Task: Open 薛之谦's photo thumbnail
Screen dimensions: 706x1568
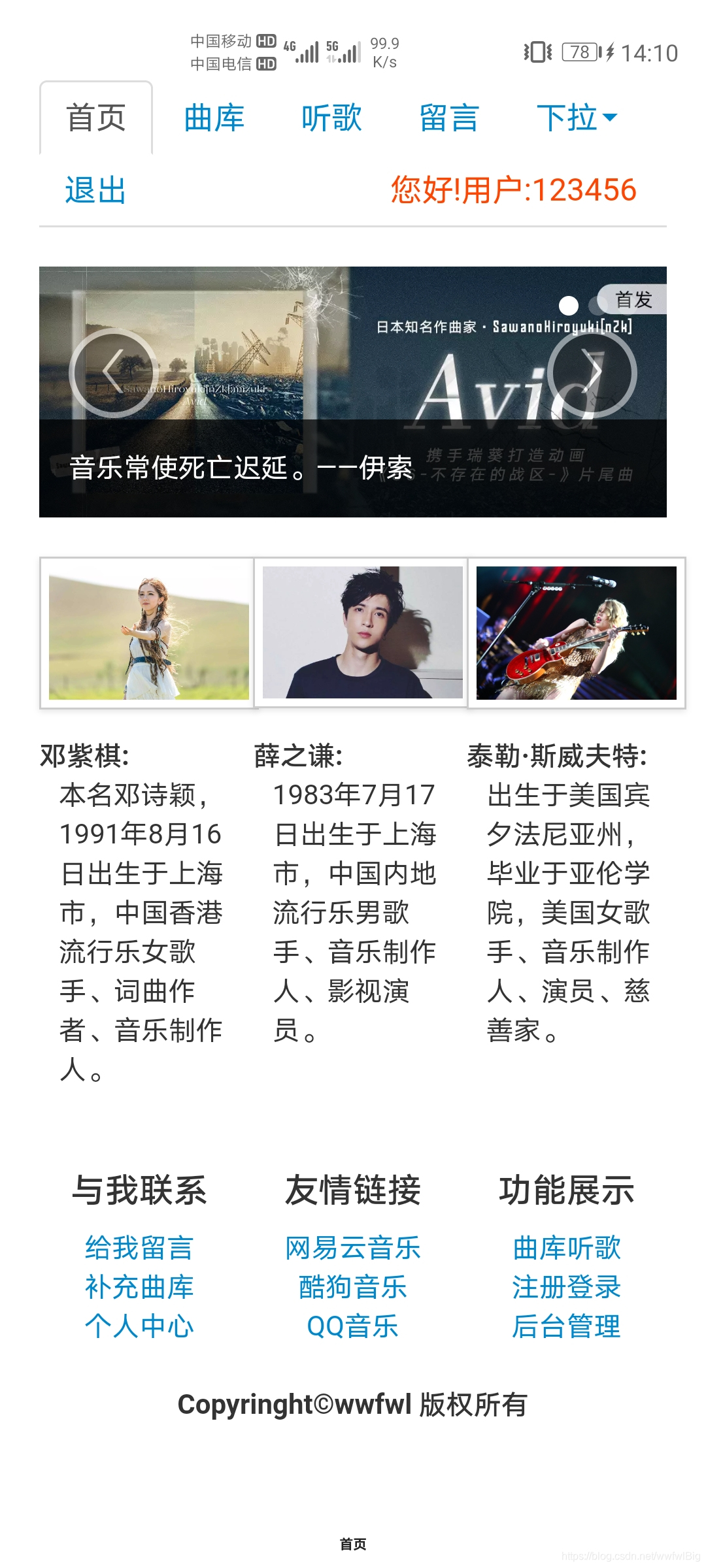Action: [x=362, y=632]
